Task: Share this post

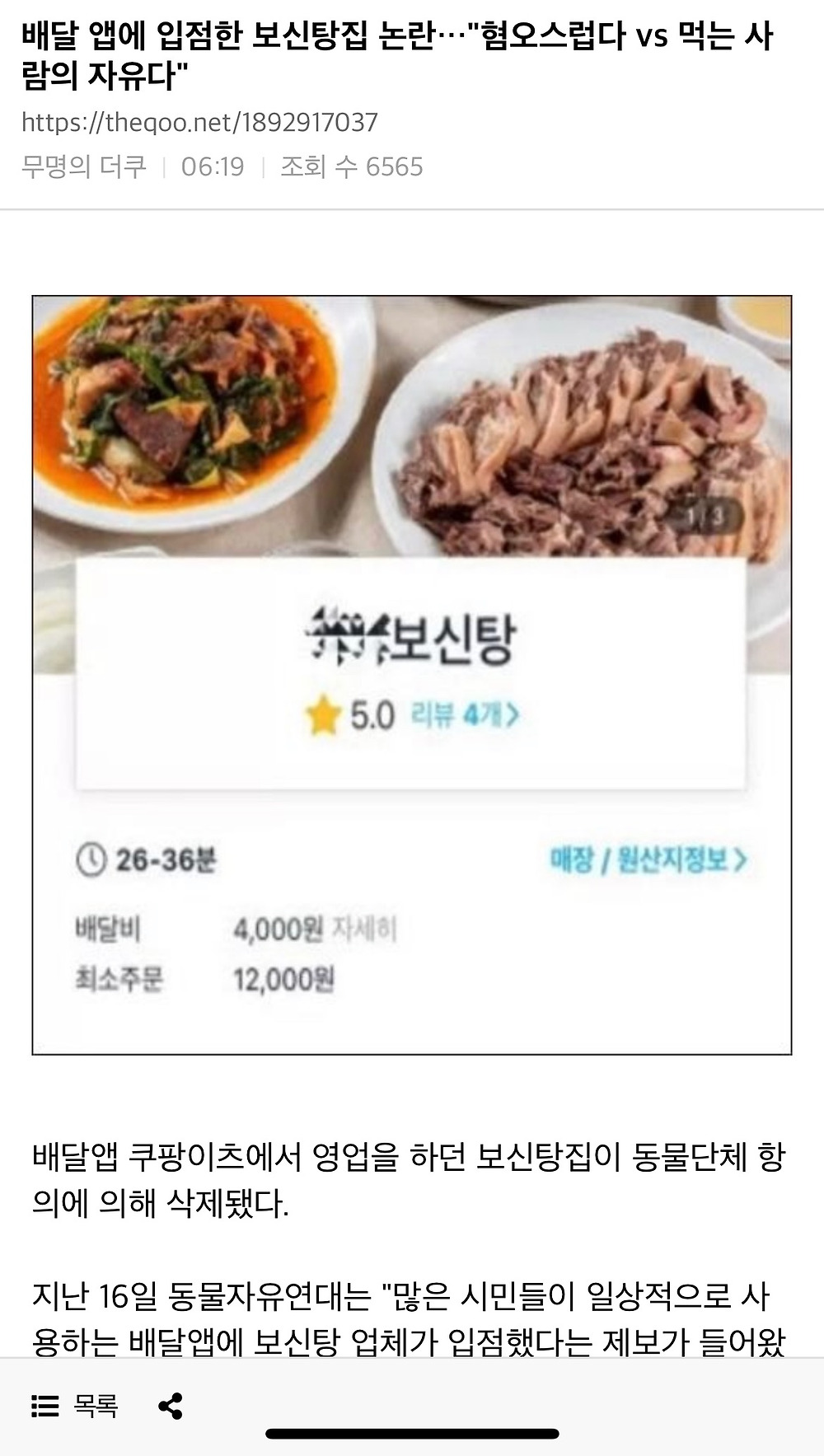Action: (x=171, y=1406)
